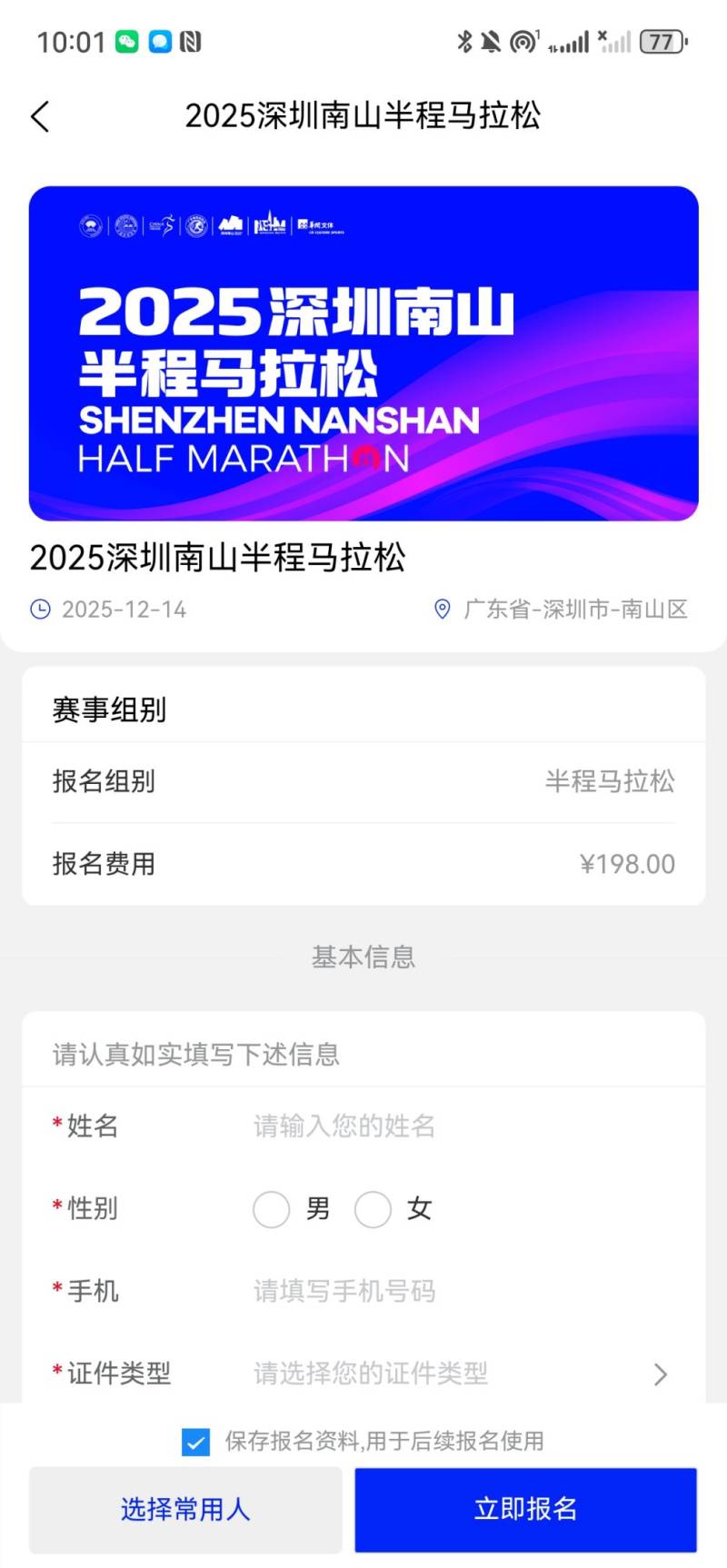Uncheck the 保存报名资料 checkbox
The height and width of the screenshot is (1568, 727).
194,1442
